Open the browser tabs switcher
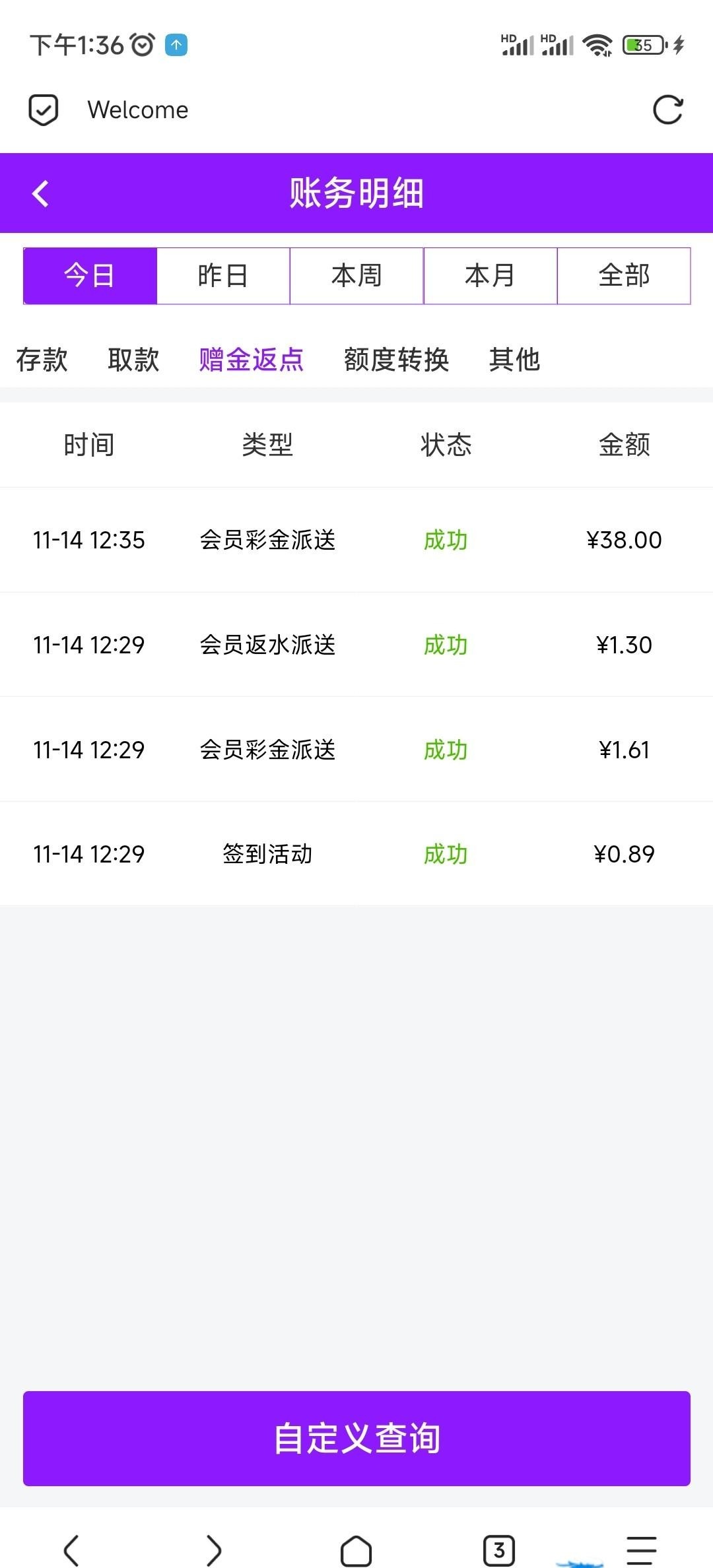Viewport: 713px width, 1568px height. click(499, 1550)
